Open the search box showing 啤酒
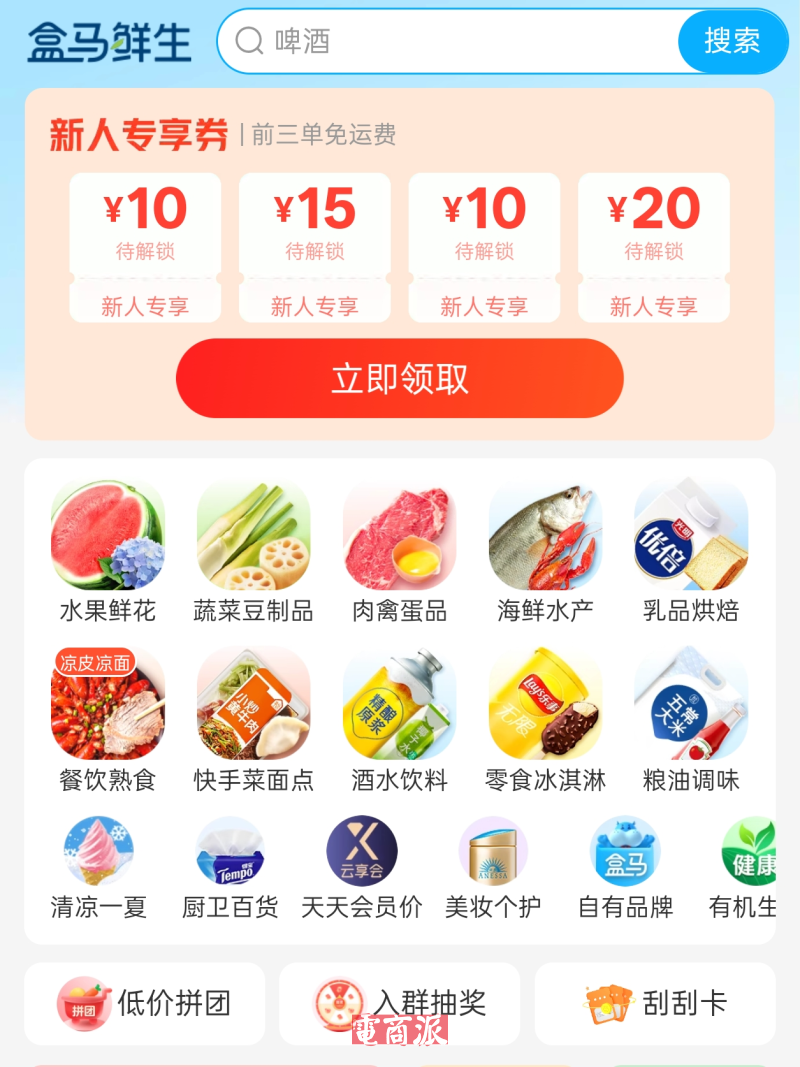 (x=450, y=41)
